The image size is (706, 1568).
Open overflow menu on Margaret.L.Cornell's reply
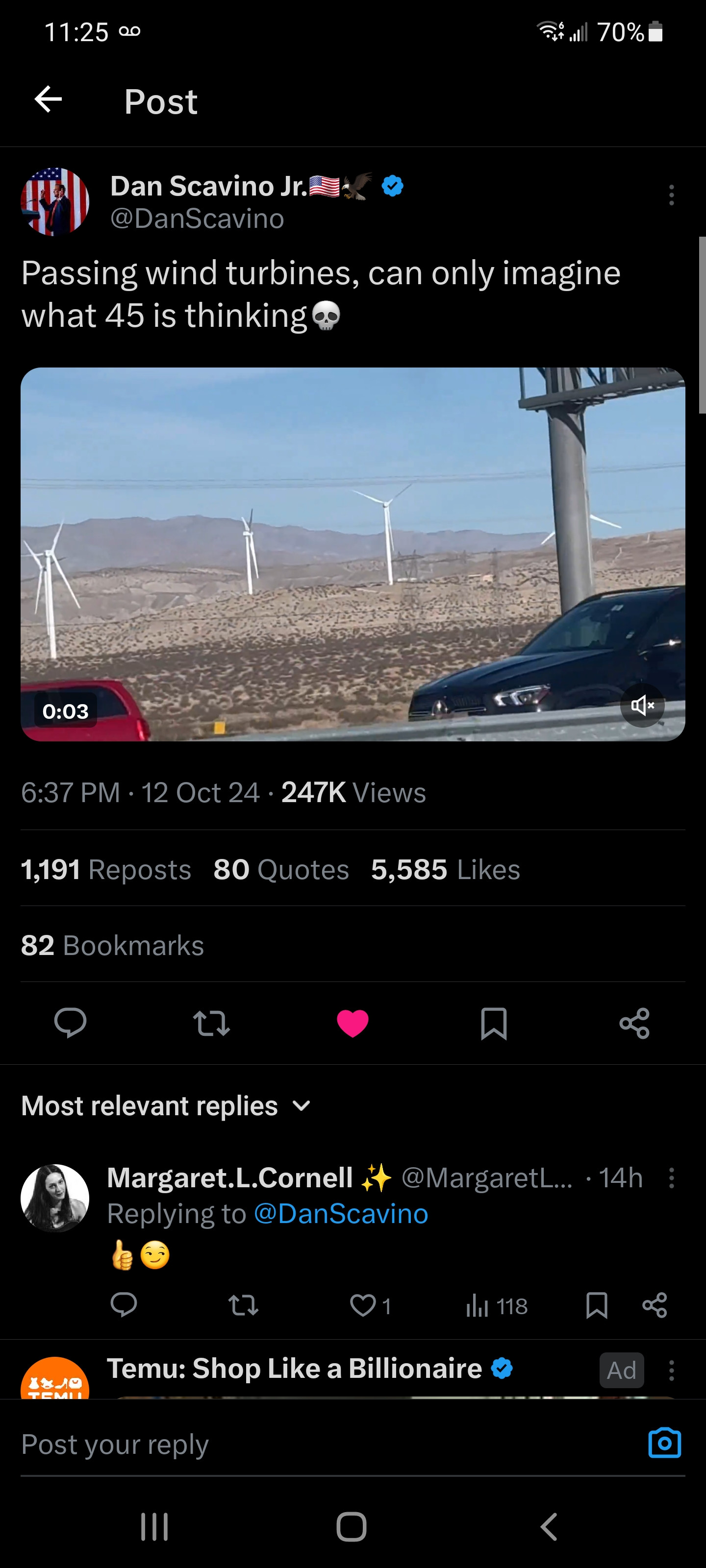[x=671, y=1178]
